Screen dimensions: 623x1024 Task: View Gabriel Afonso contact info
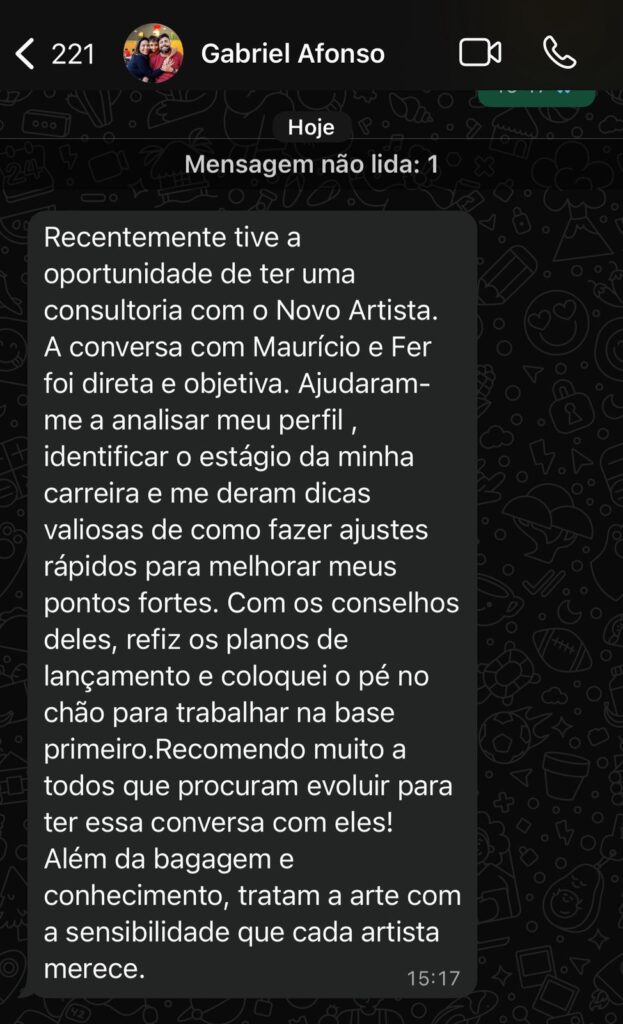[x=292, y=53]
